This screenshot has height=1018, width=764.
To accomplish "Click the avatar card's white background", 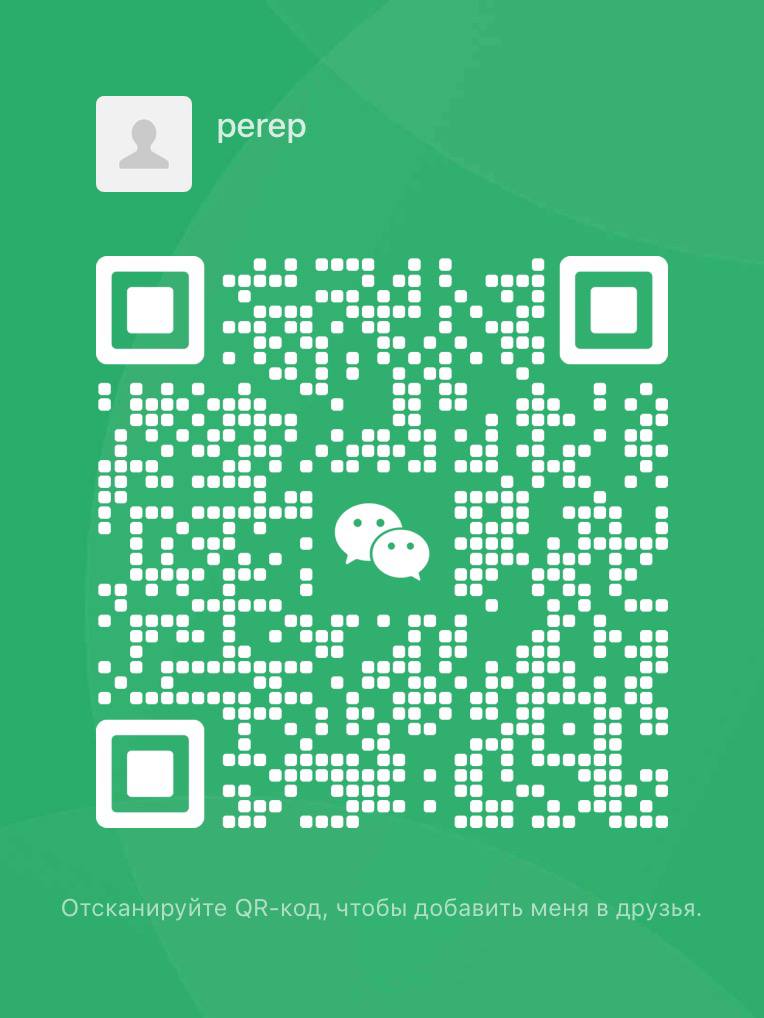I will click(110, 110).
